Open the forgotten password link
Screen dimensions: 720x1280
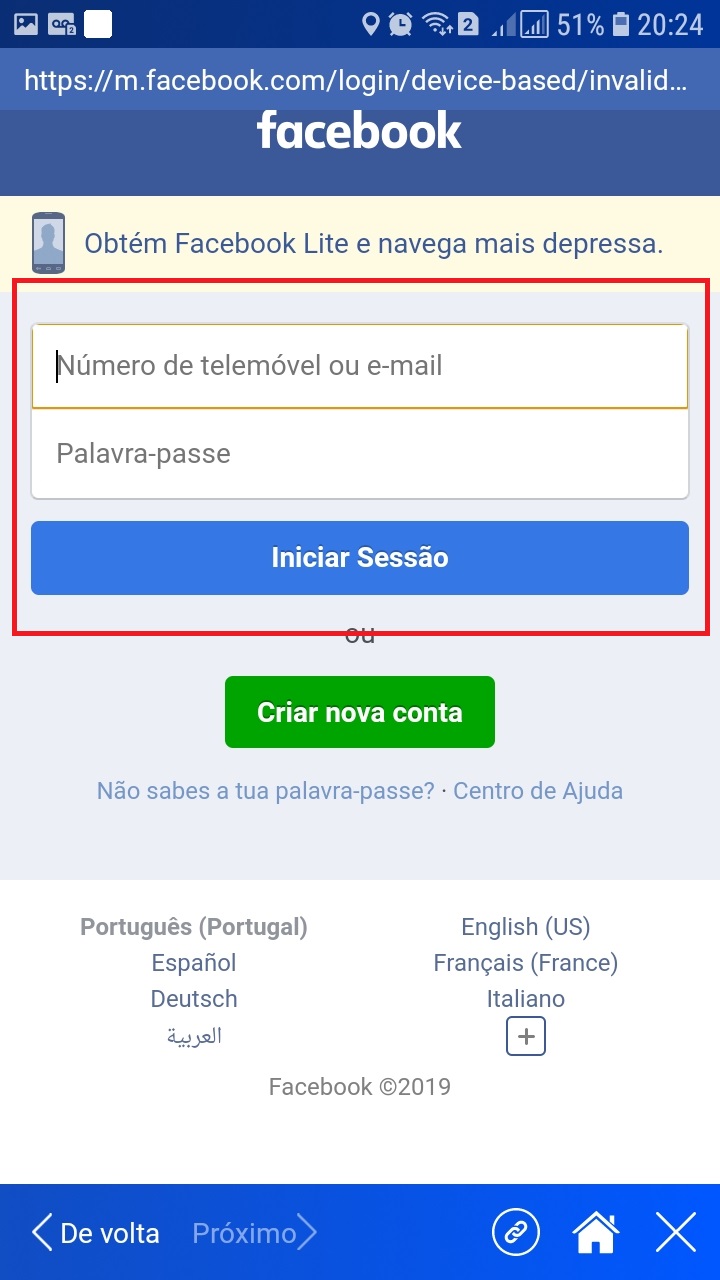point(265,791)
